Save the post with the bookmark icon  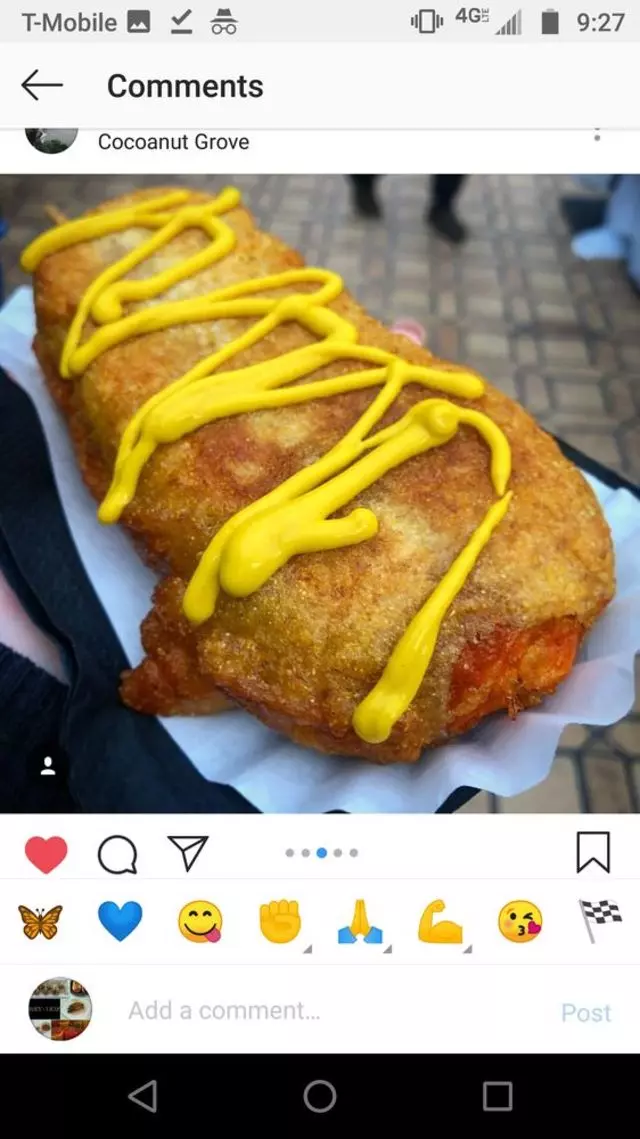coord(593,853)
